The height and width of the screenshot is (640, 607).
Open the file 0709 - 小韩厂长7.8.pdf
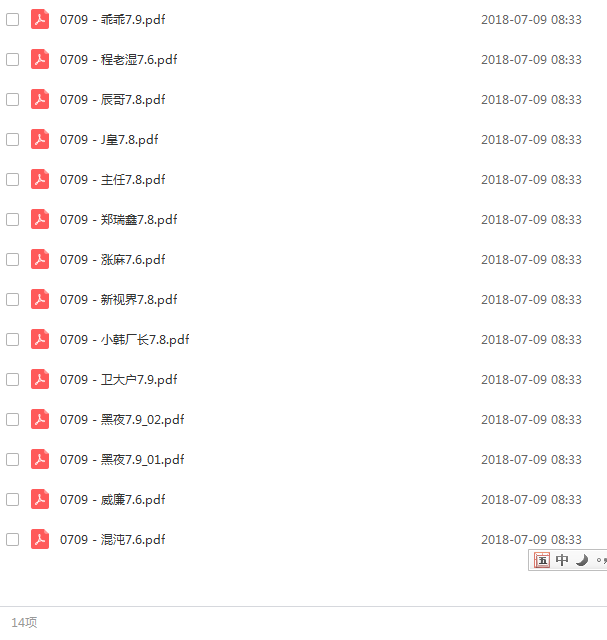click(124, 339)
